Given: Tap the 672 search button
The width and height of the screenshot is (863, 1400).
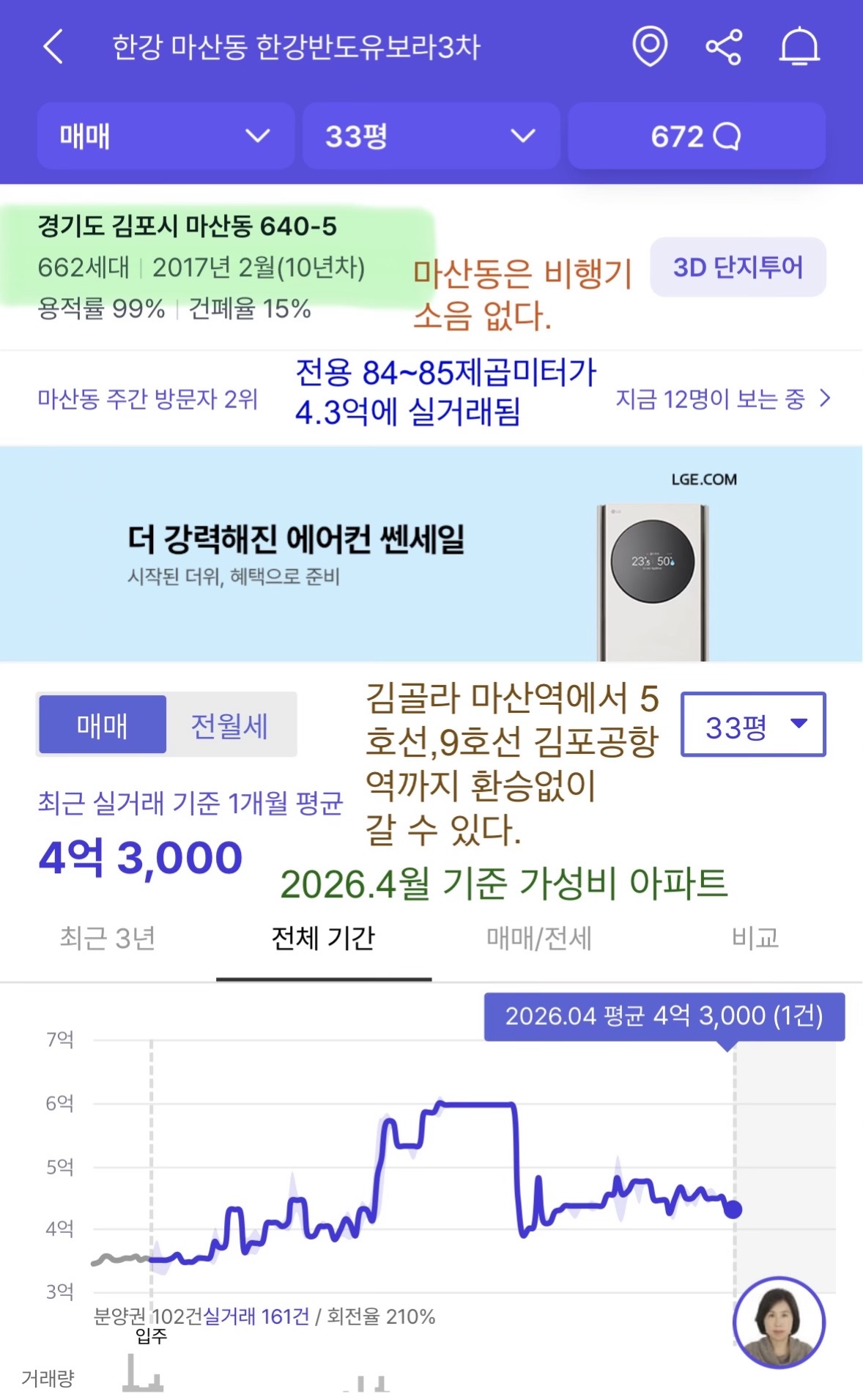Looking at the screenshot, I should coord(697,136).
